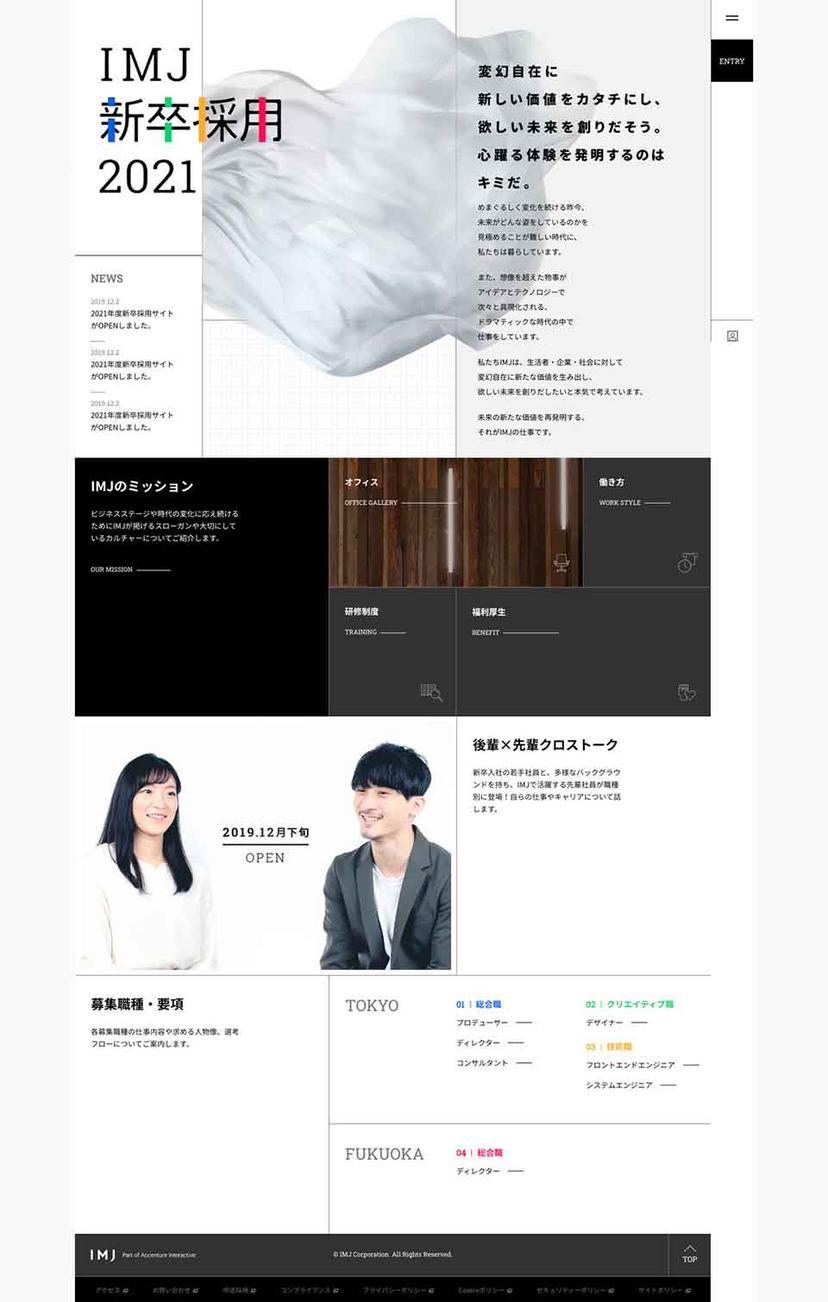Image resolution: width=828 pixels, height=1302 pixels.
Task: Tap the ENTRY button
Action: pyautogui.click(x=732, y=61)
